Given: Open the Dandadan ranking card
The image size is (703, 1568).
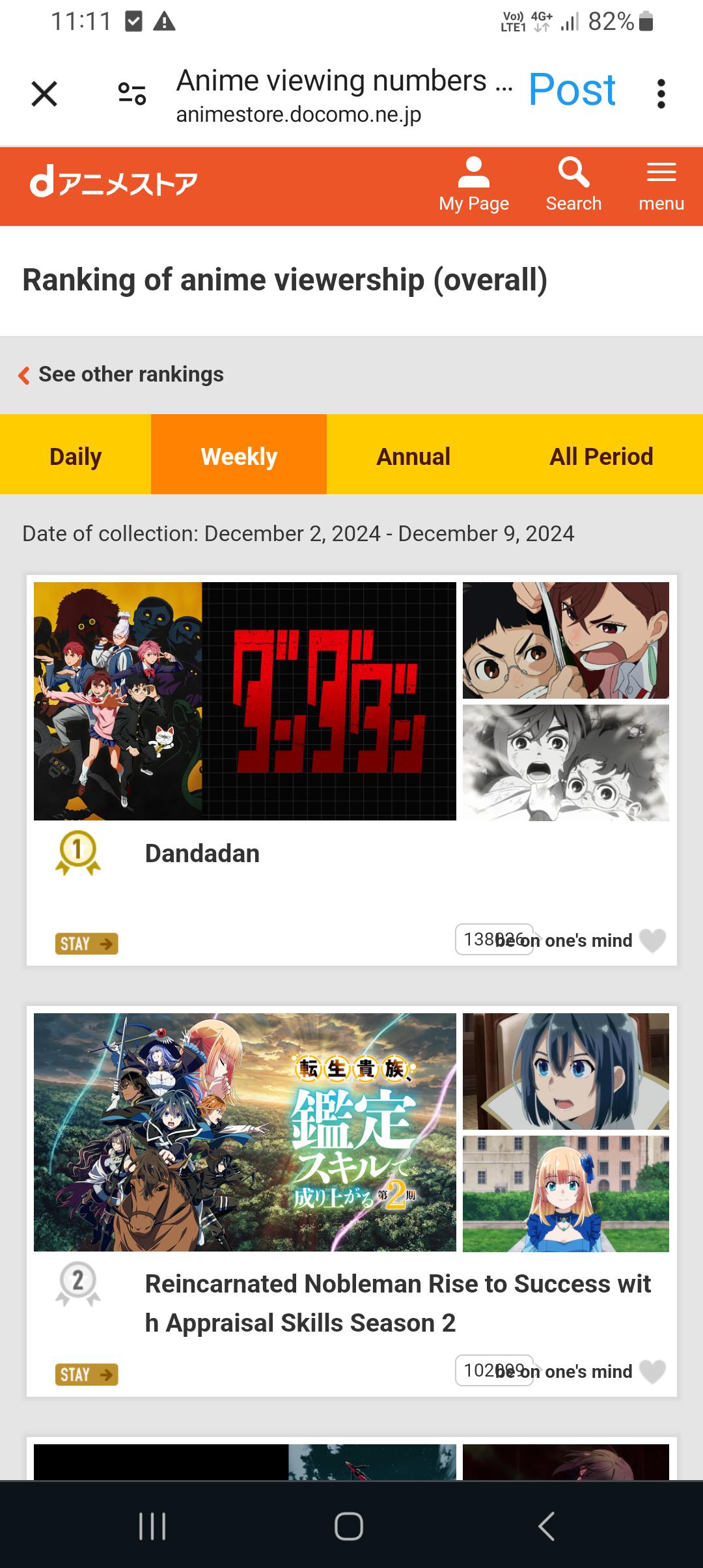Looking at the screenshot, I should pyautogui.click(x=351, y=770).
